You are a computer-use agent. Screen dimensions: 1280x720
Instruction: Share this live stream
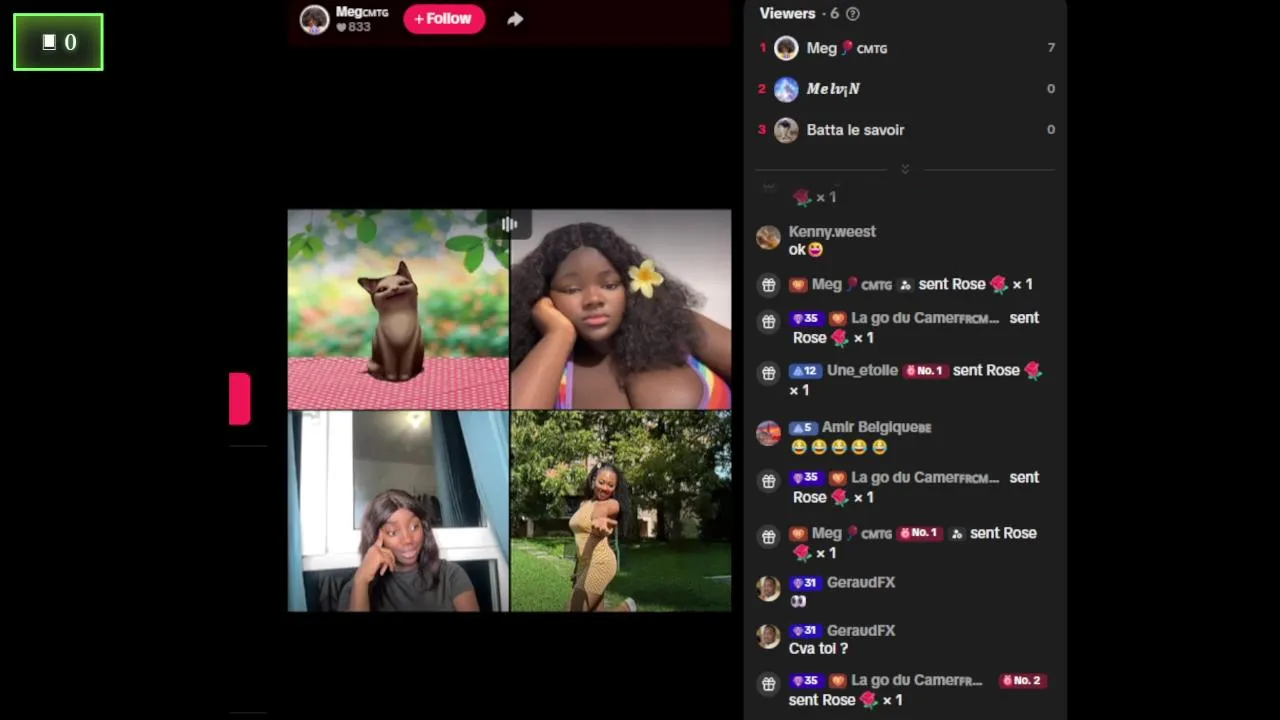click(x=515, y=19)
